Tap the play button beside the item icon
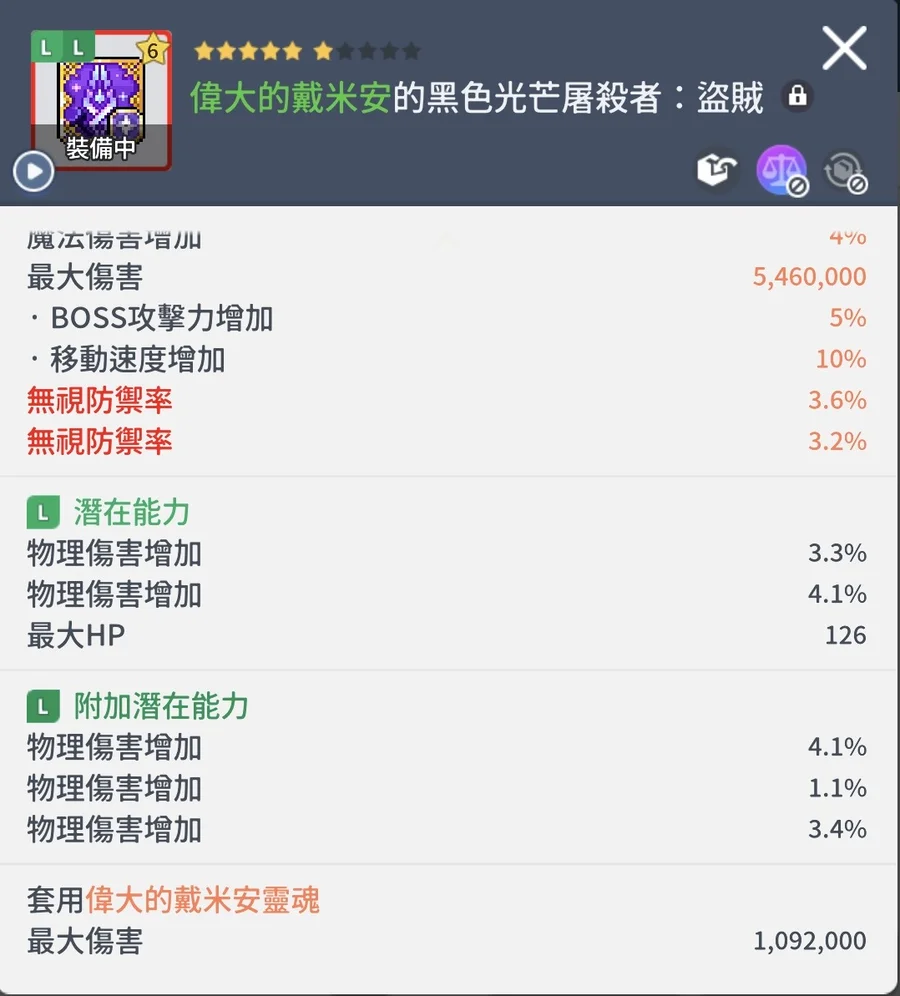Viewport: 900px width, 996px height. 34,172
